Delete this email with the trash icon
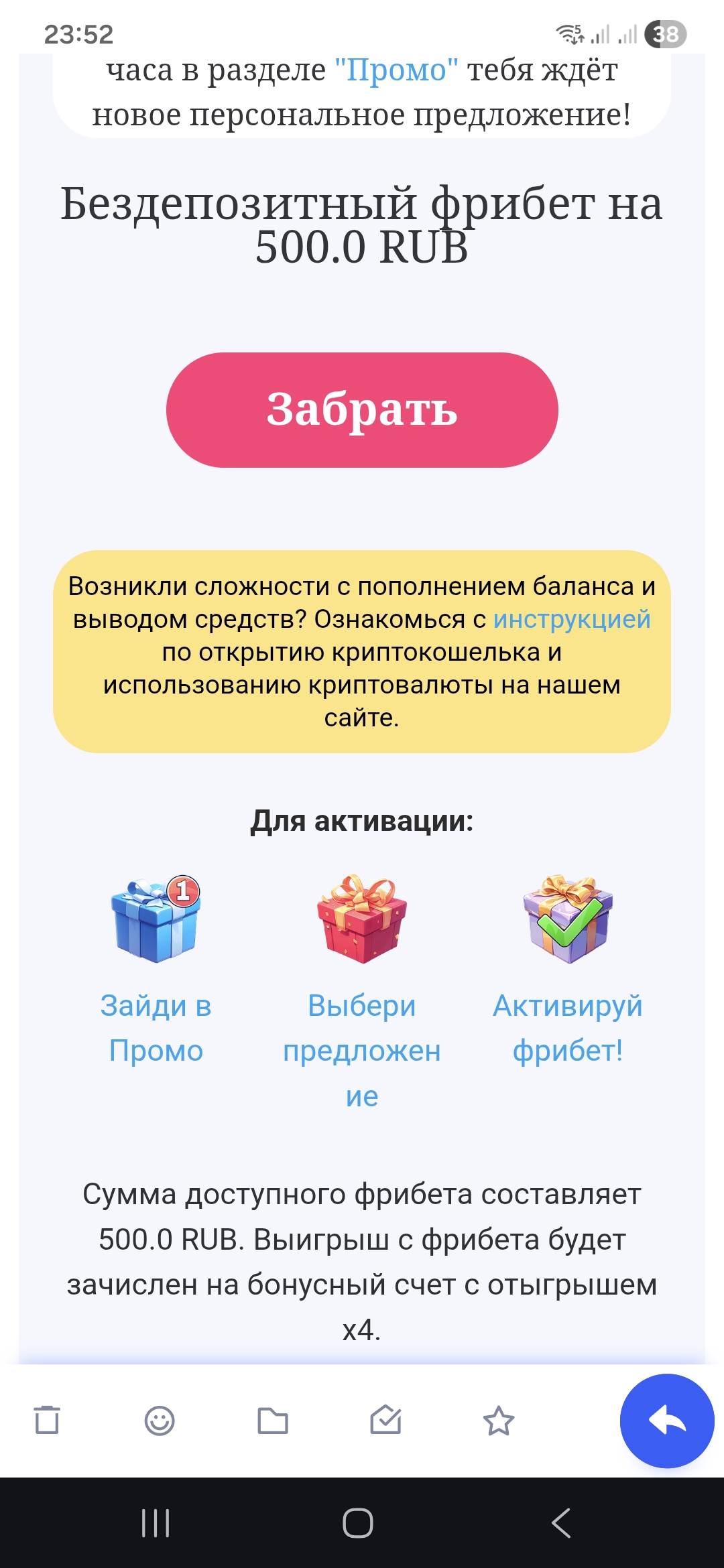Image resolution: width=724 pixels, height=1568 pixels. [x=47, y=1420]
